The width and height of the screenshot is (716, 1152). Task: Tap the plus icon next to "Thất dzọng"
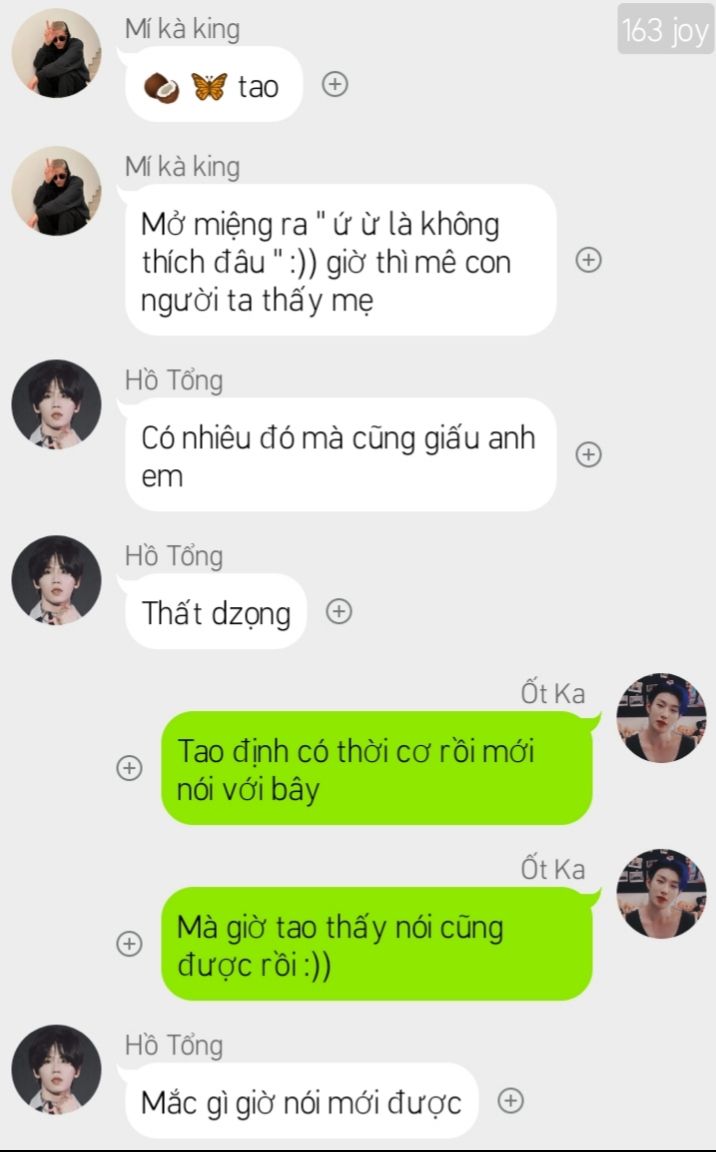coord(339,611)
